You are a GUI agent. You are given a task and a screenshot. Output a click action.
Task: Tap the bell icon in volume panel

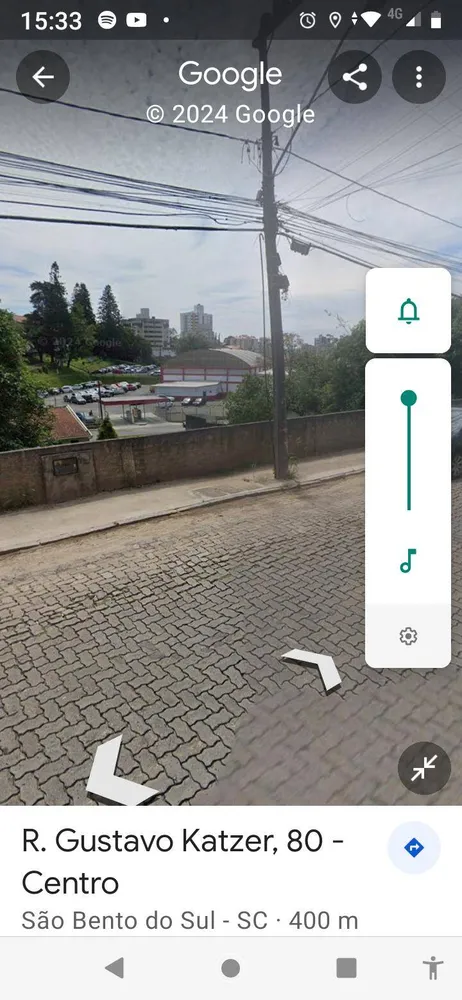click(408, 311)
